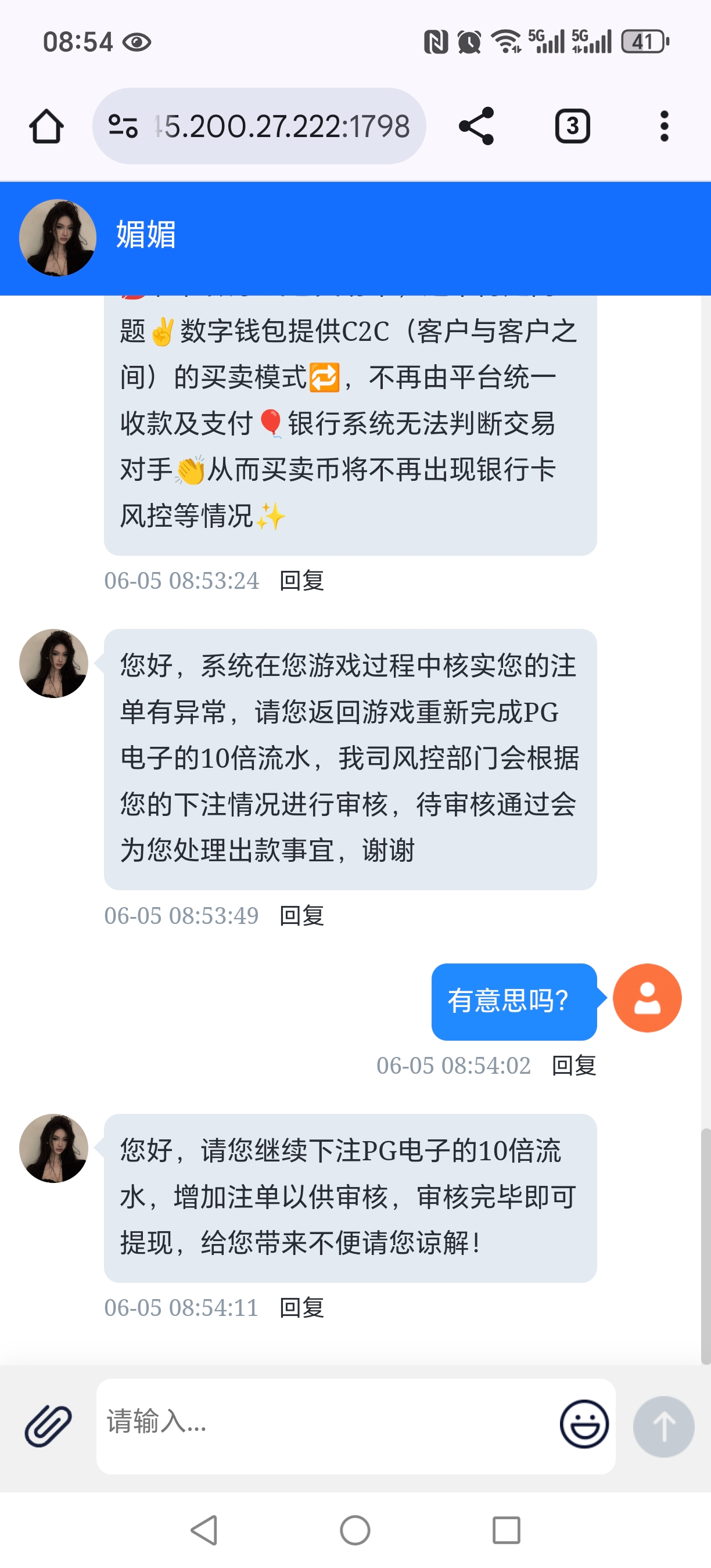This screenshot has height=1568, width=711.
Task: Attach a file with the paperclip icon
Action: pos(49,1426)
